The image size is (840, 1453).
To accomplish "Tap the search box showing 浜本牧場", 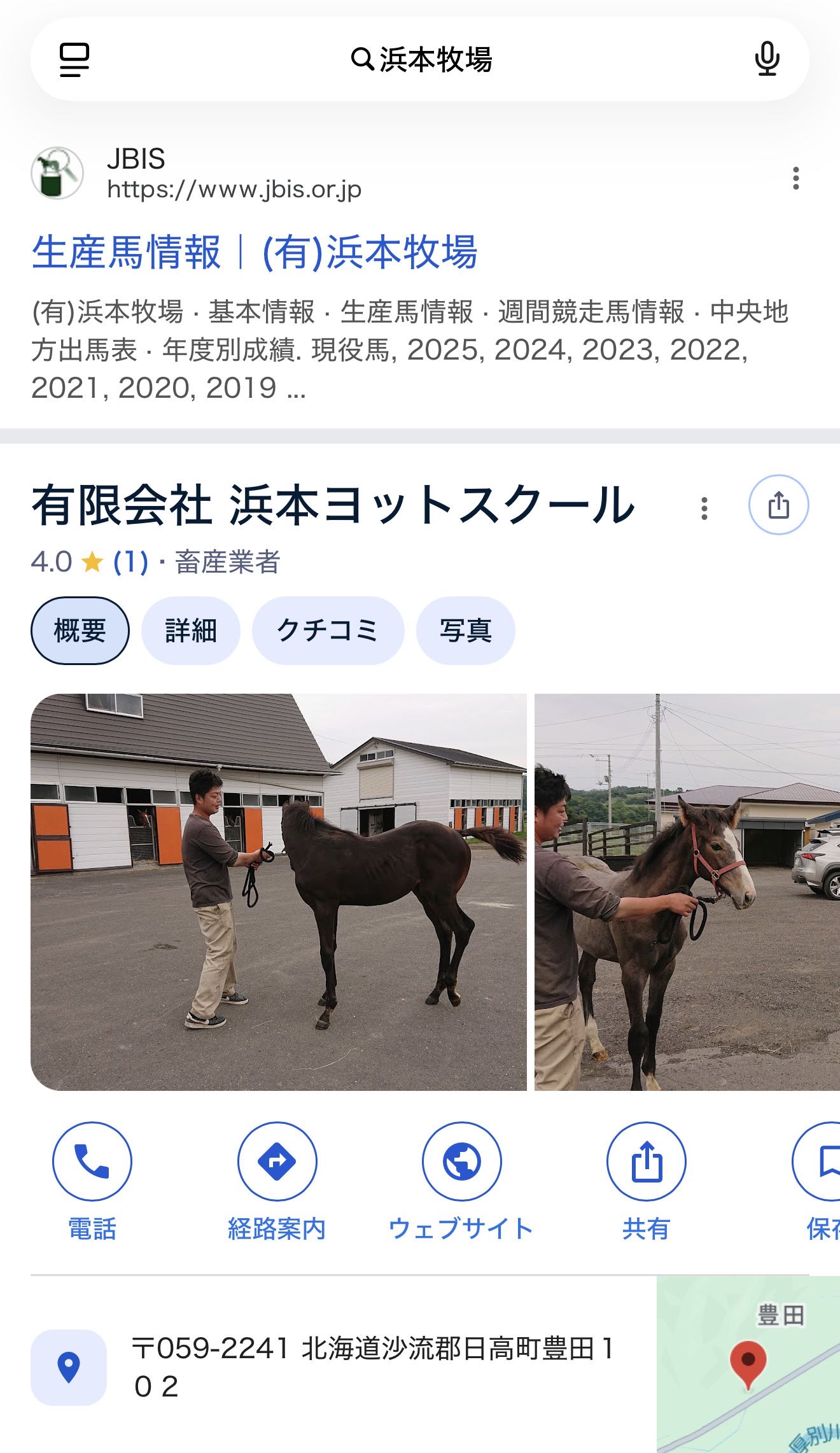I will coord(421,59).
